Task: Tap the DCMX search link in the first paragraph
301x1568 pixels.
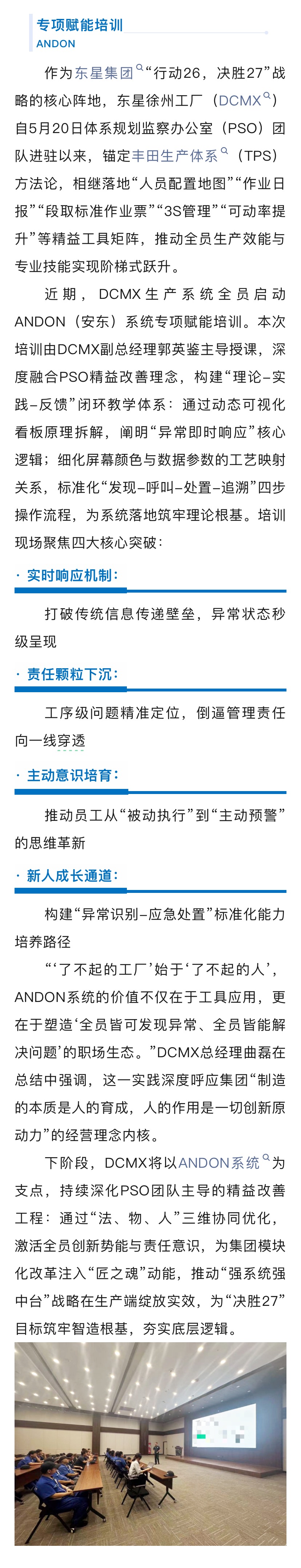Action: click(x=240, y=100)
